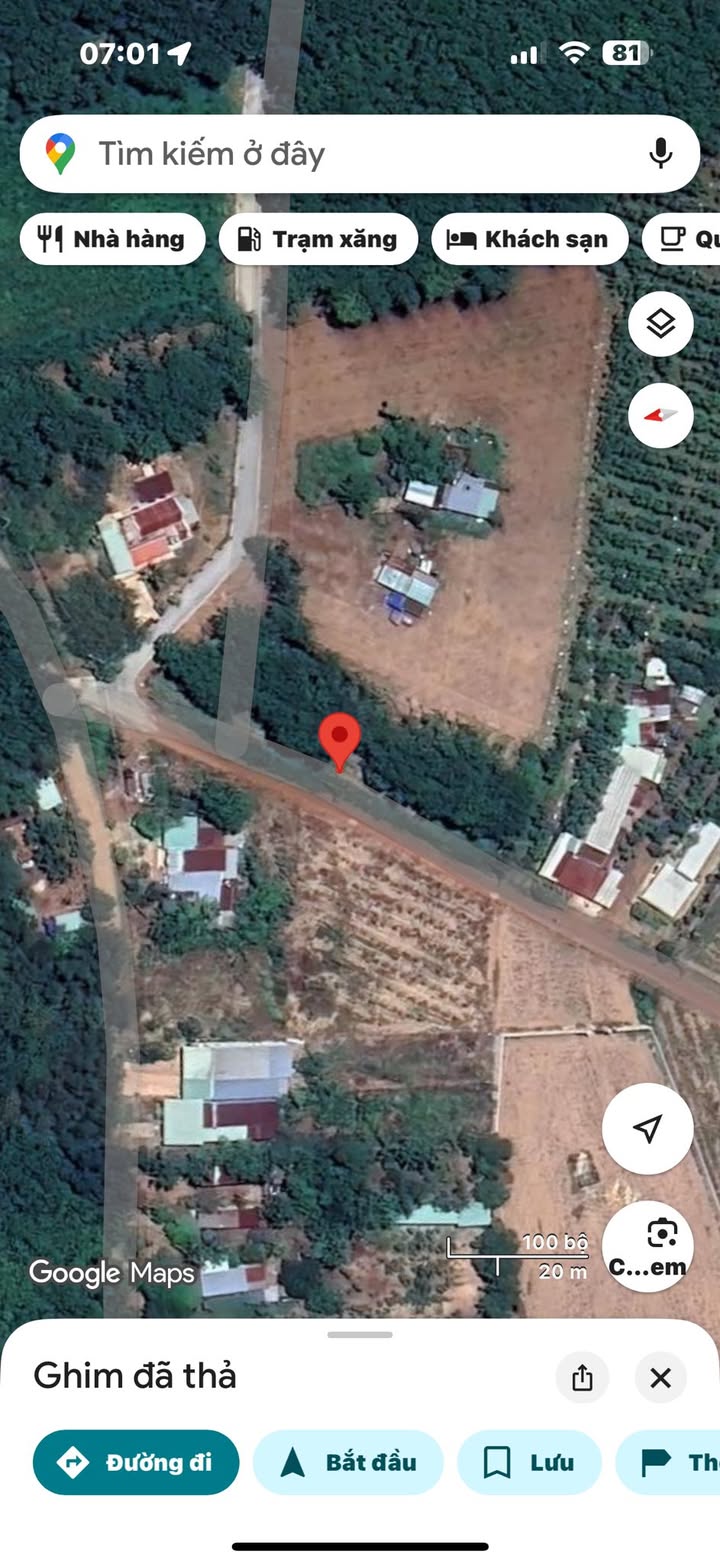The width and height of the screenshot is (720, 1564).
Task: Share the dropped pin
Action: coord(582,1378)
